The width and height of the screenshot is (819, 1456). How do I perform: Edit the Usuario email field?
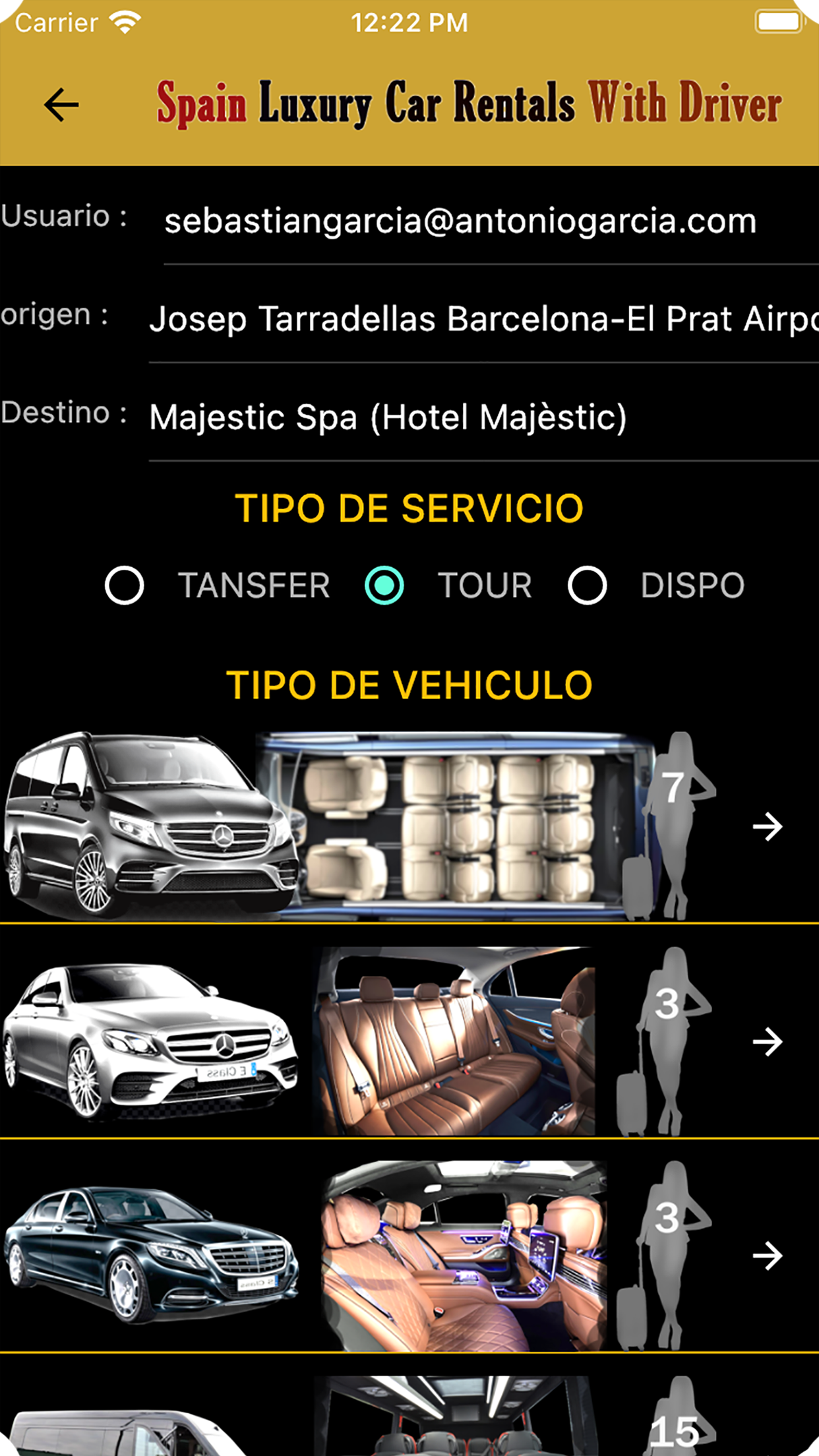pos(460,222)
